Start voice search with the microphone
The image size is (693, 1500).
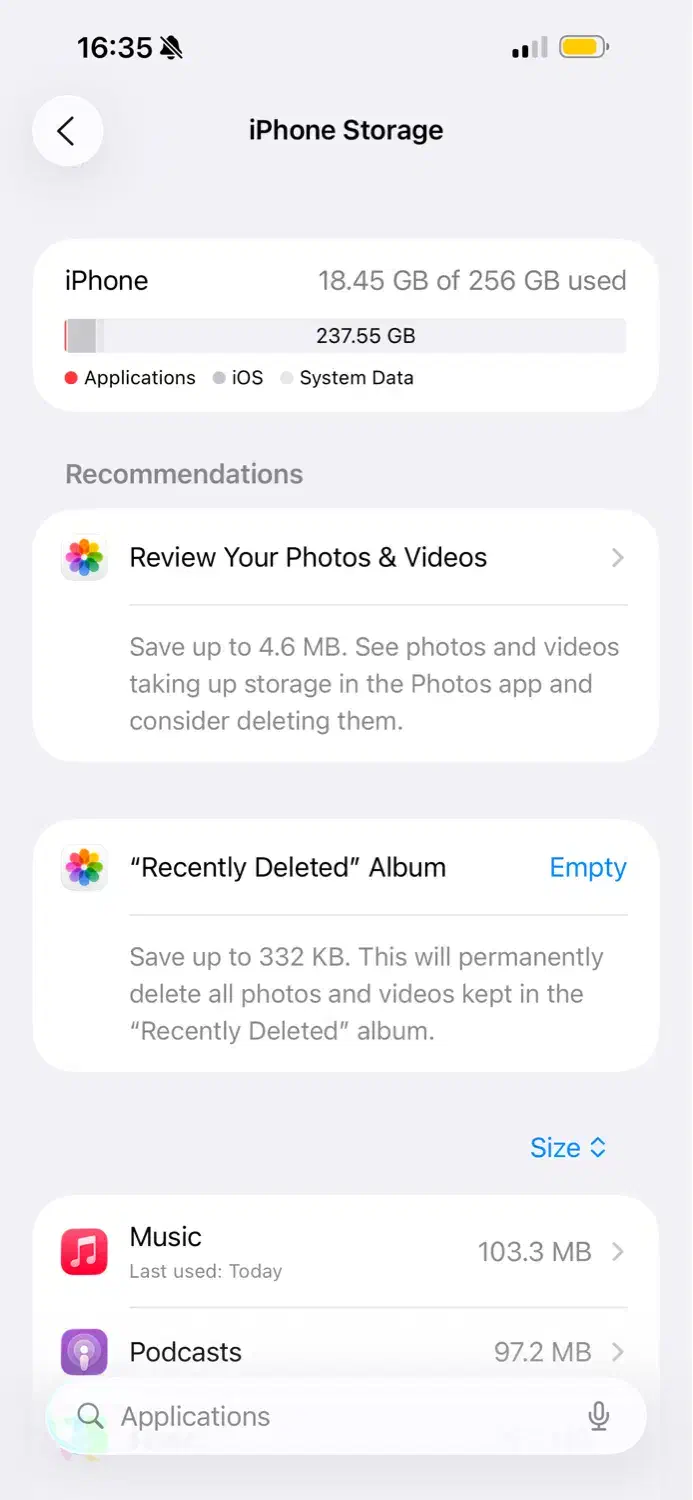599,1416
